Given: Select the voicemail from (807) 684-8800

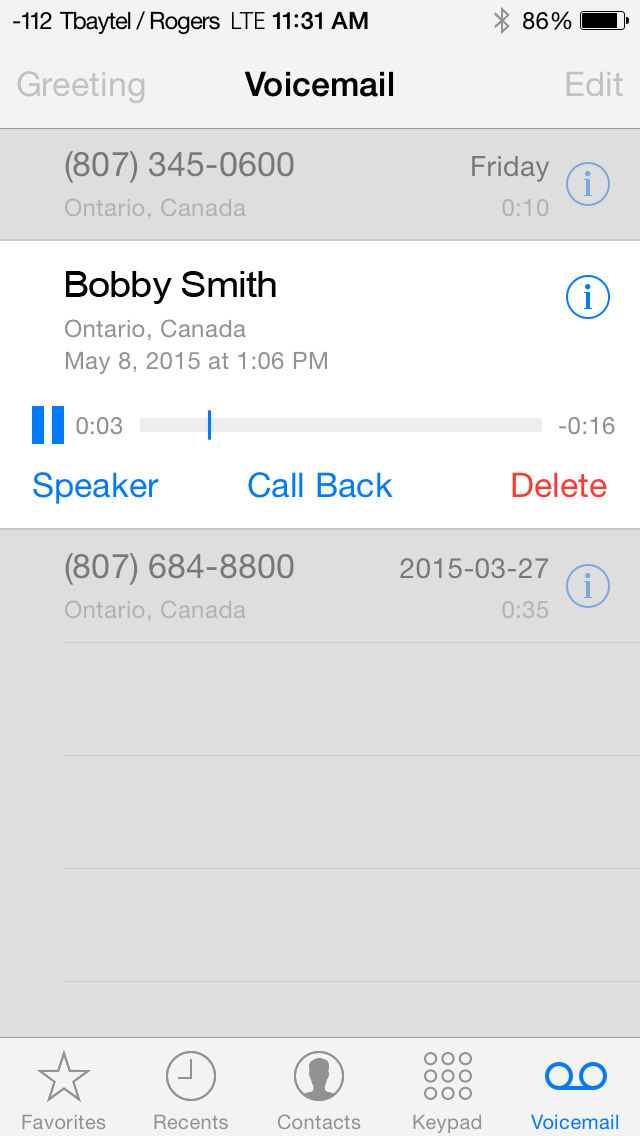Looking at the screenshot, I should click(300, 586).
